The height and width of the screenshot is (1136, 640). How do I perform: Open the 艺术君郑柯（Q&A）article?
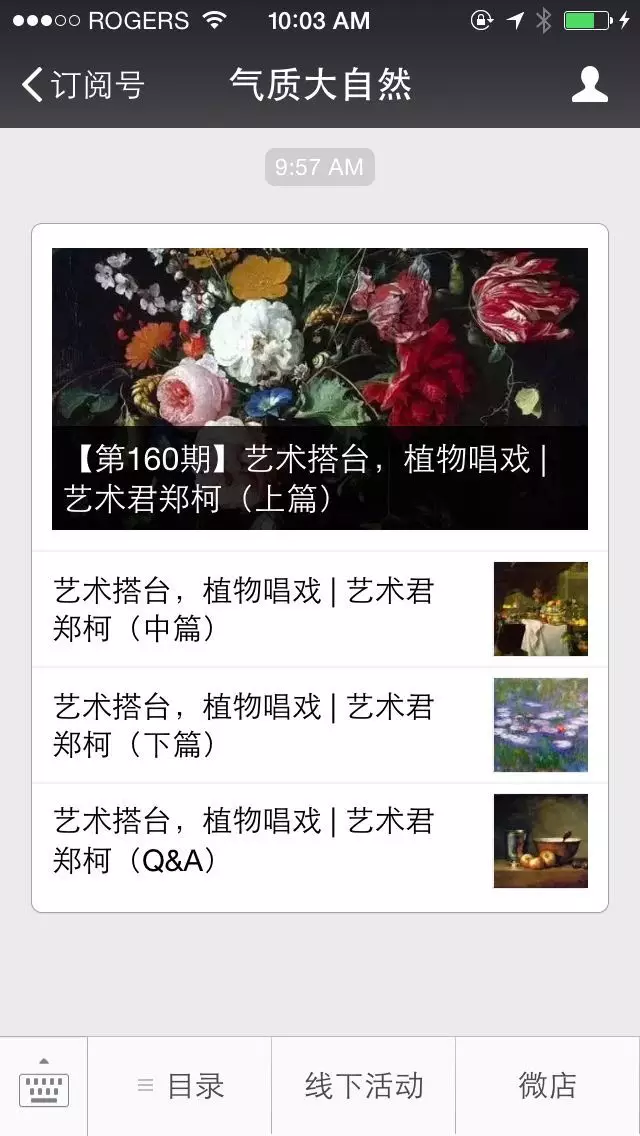coord(320,841)
